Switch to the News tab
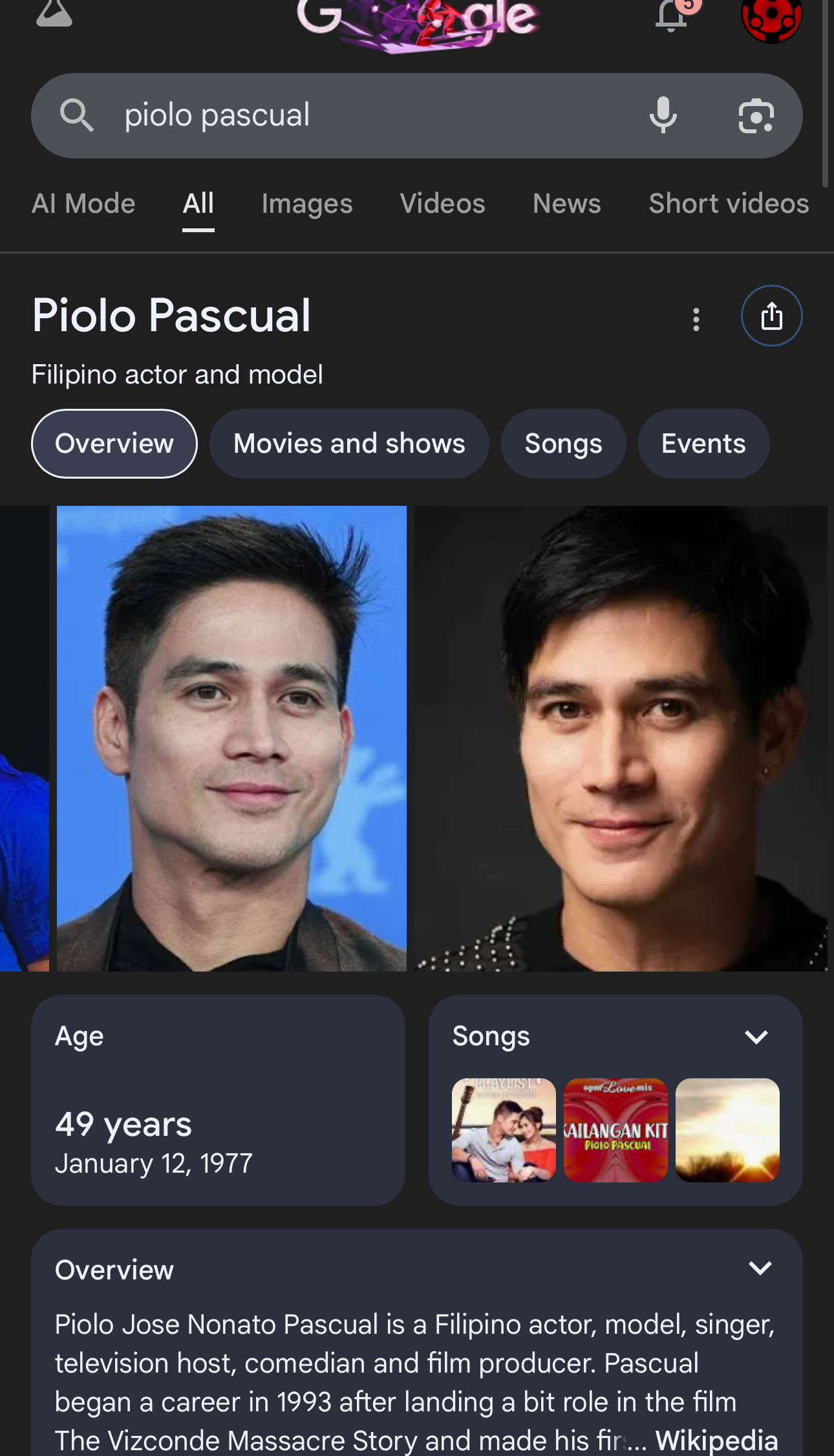834x1456 pixels. click(566, 204)
